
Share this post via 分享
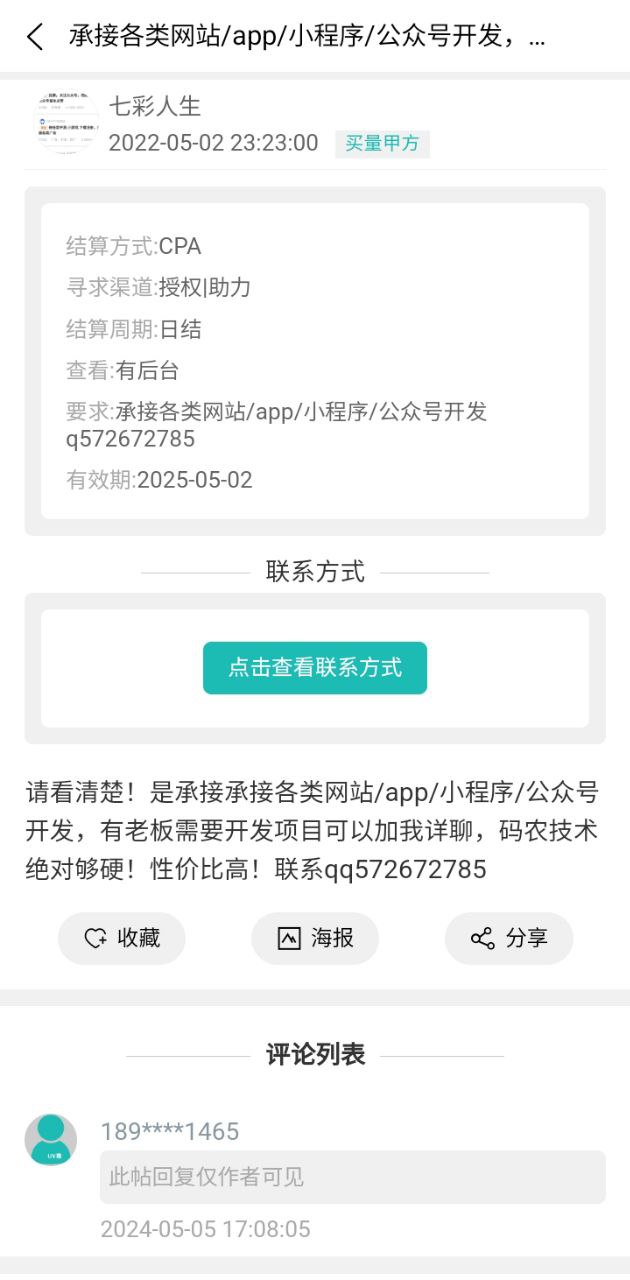[508, 938]
